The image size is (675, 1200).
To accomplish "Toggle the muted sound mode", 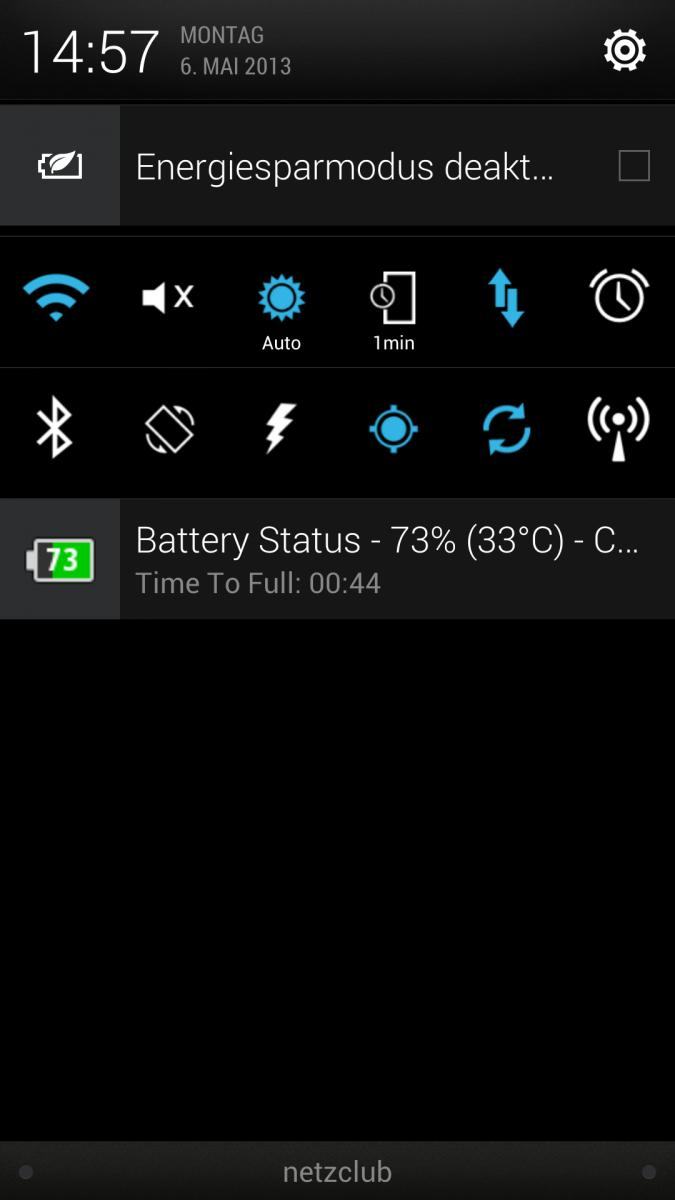I will tap(168, 297).
